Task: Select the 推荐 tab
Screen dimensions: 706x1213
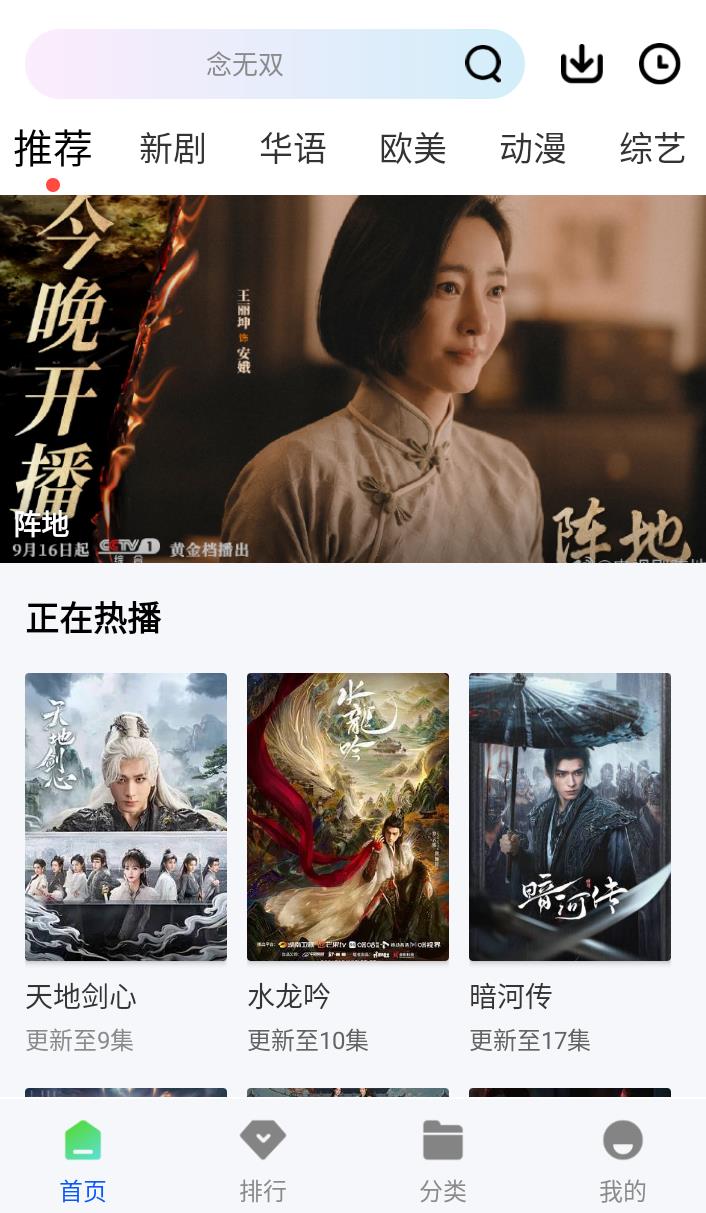Action: click(53, 149)
